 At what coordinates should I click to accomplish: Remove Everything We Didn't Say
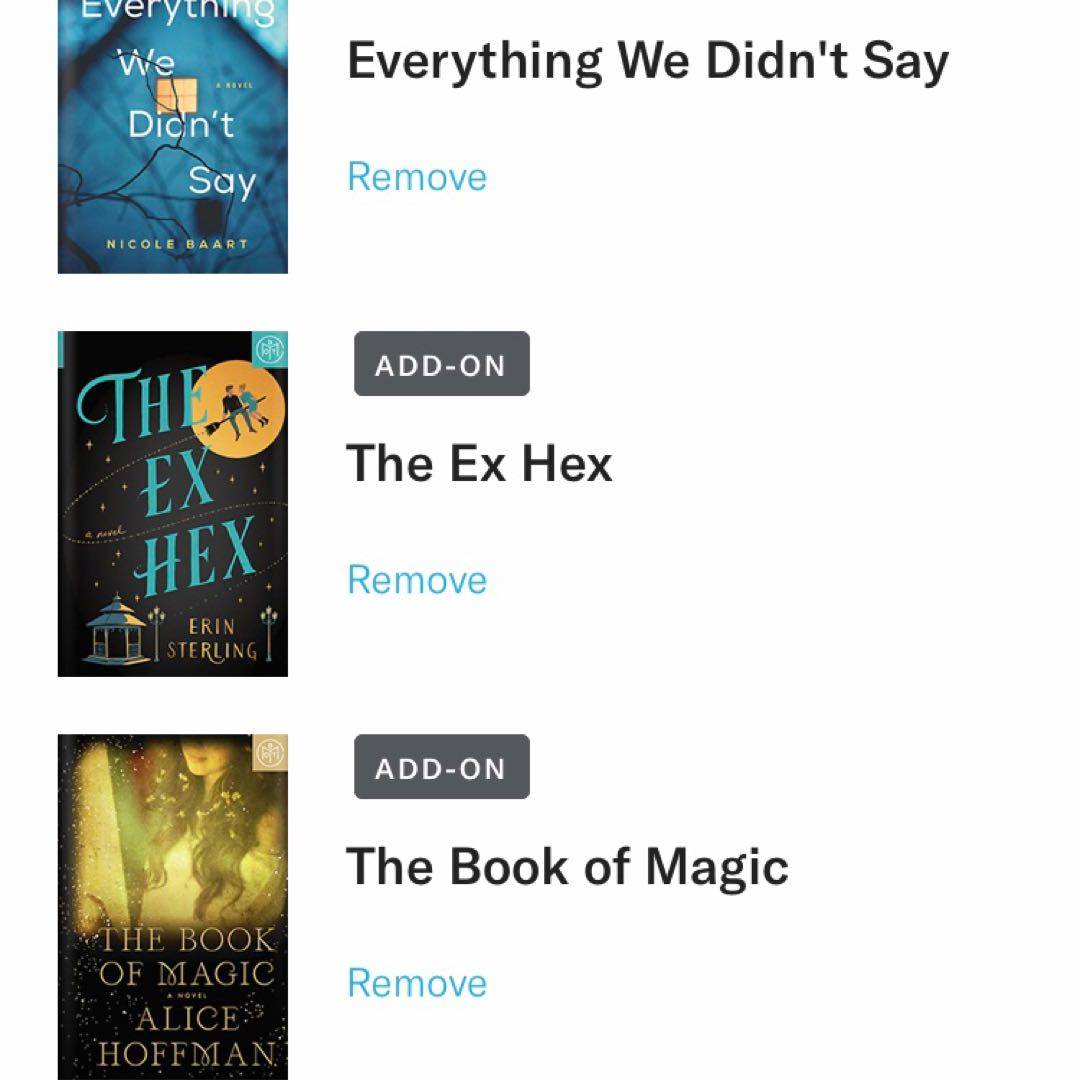(x=417, y=177)
